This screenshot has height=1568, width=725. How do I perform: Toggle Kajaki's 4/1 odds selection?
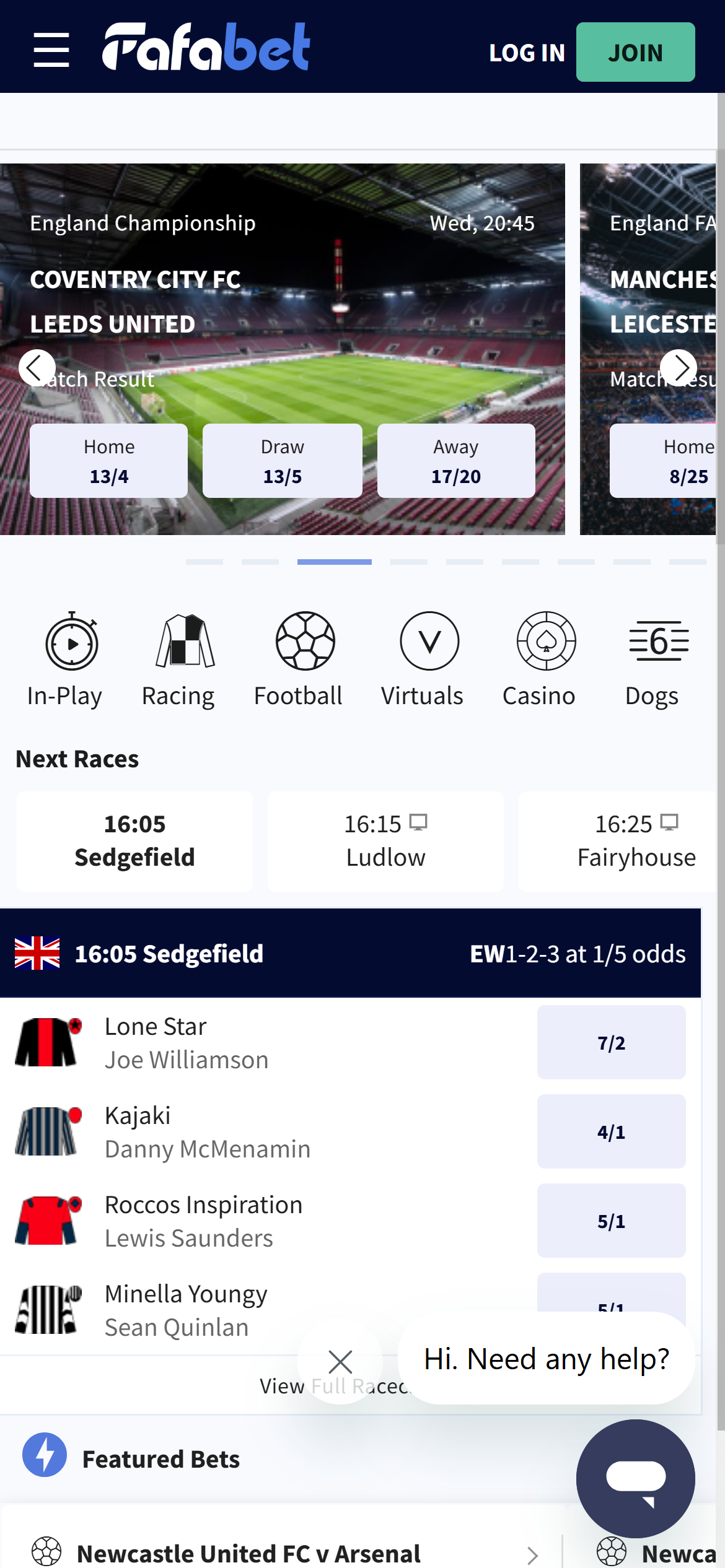pyautogui.click(x=610, y=1131)
